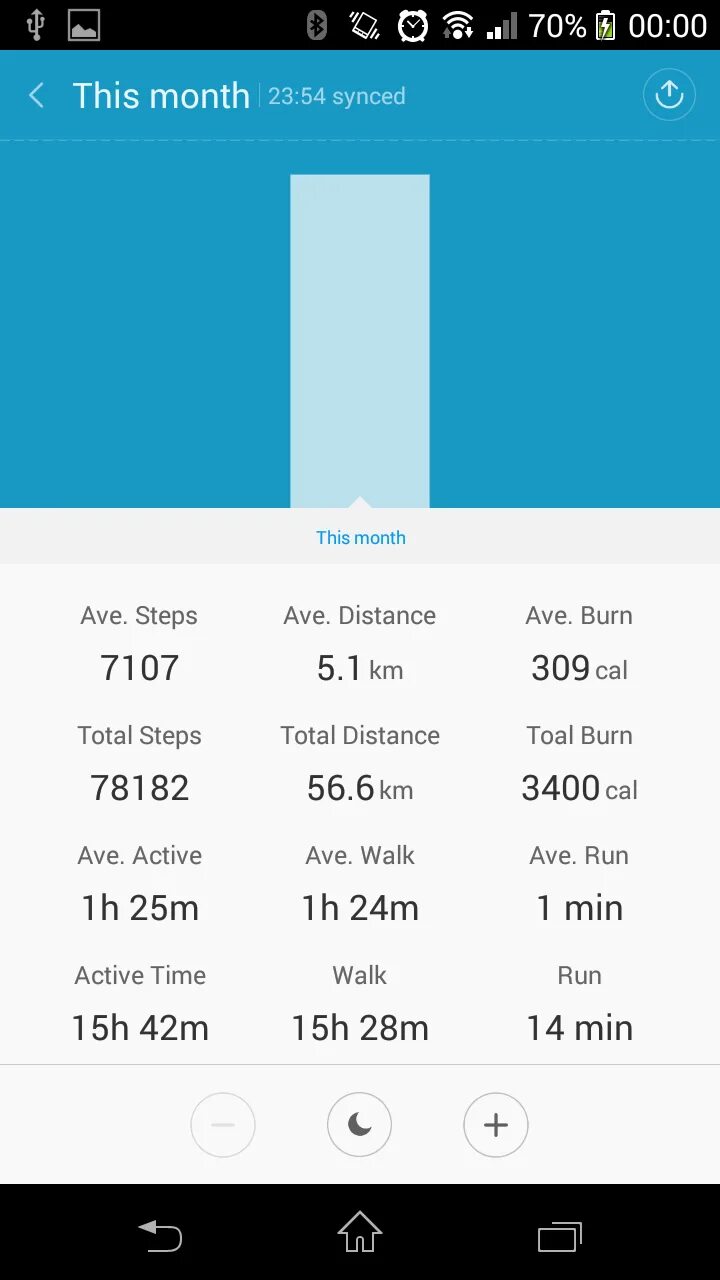Select the This month bar in chart
Viewport: 720px width, 1280px height.
point(360,340)
